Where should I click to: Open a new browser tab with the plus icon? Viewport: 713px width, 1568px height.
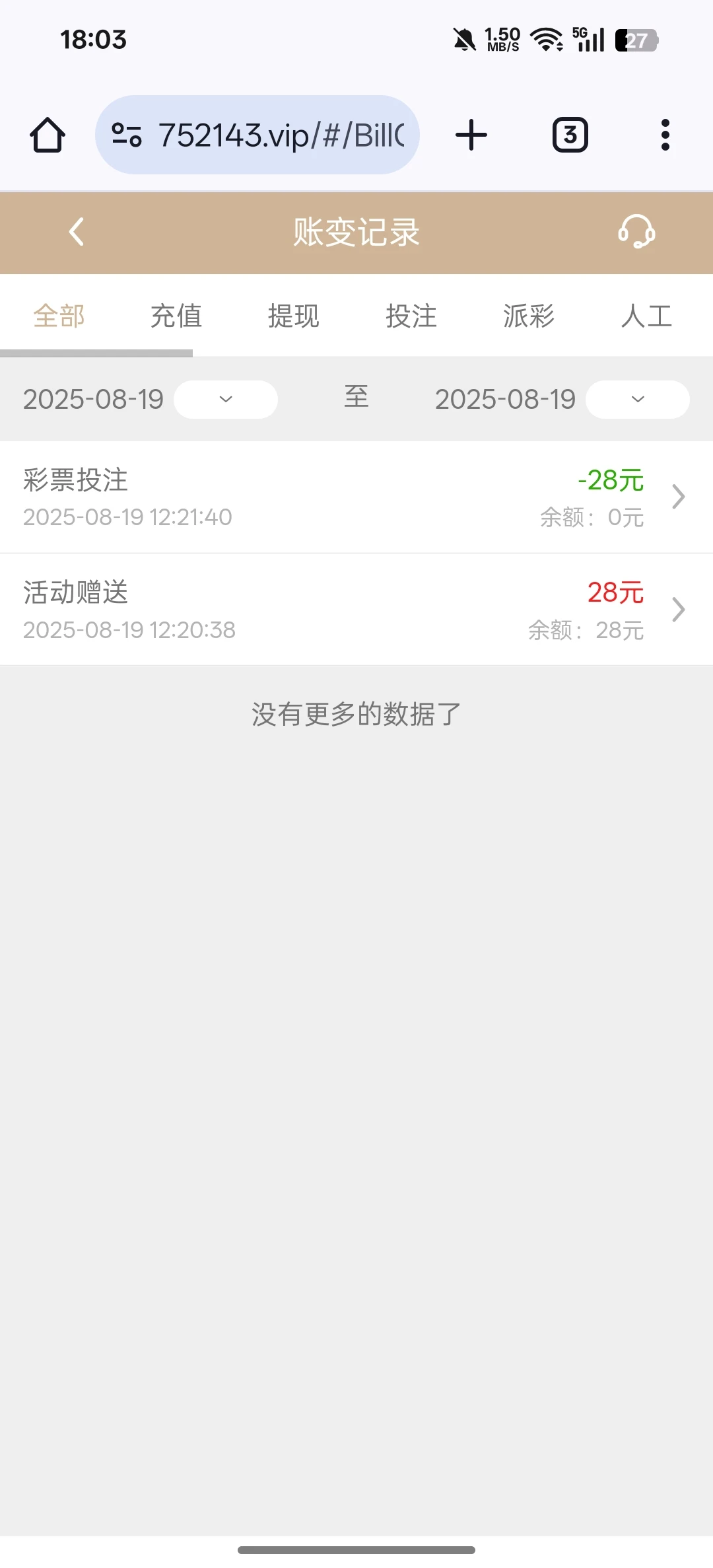click(471, 134)
